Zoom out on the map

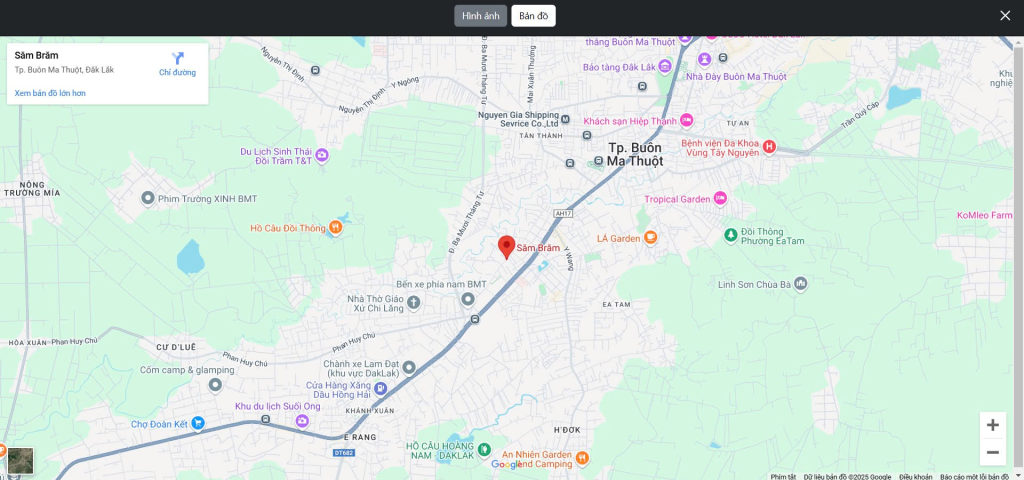coord(992,452)
